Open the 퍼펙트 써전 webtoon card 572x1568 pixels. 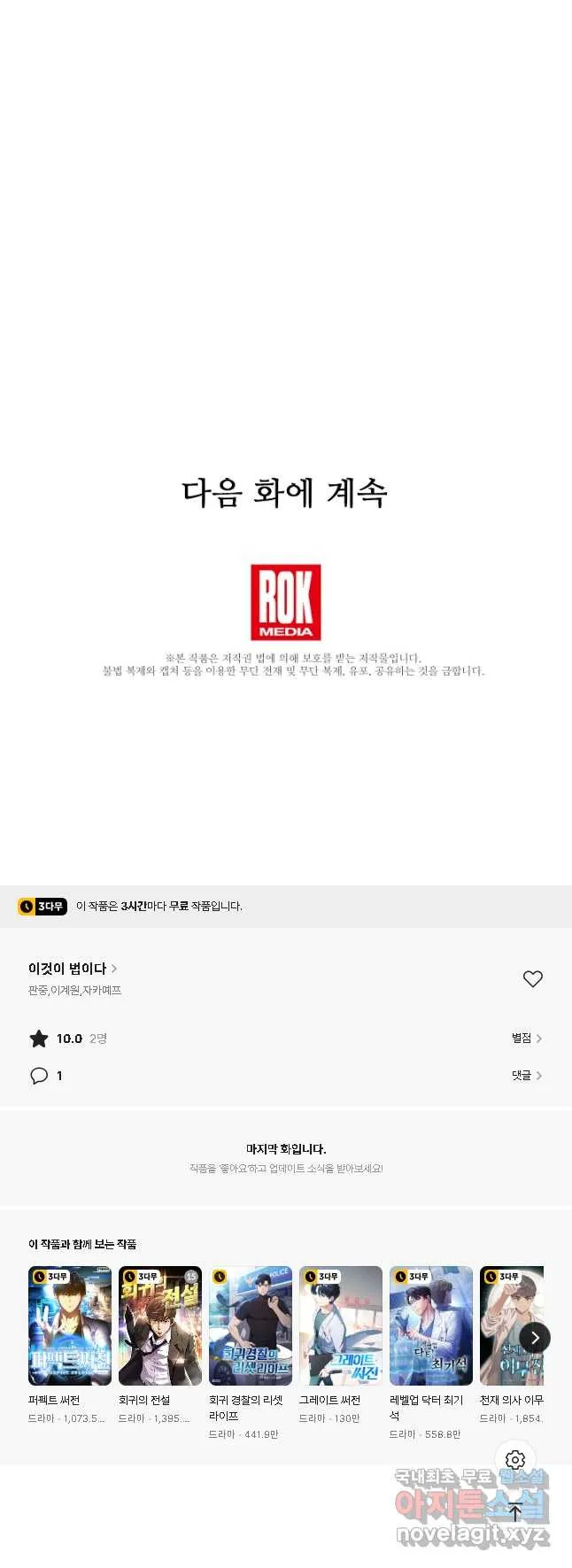pos(70,1325)
